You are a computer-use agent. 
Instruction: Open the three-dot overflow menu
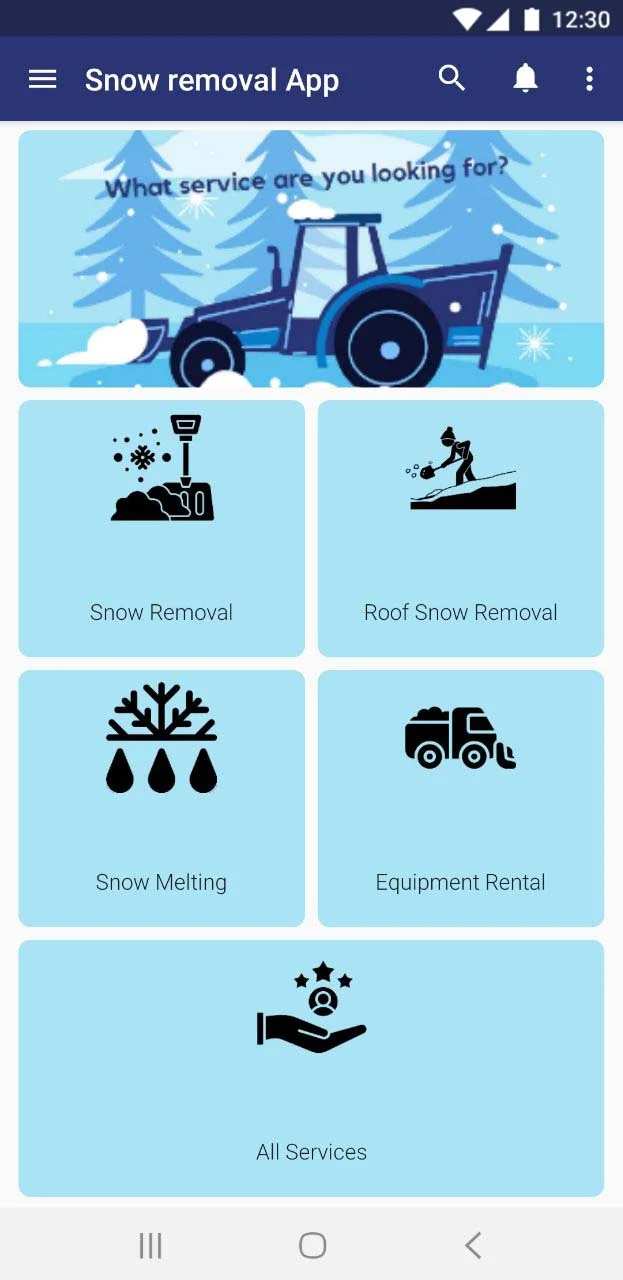[590, 79]
